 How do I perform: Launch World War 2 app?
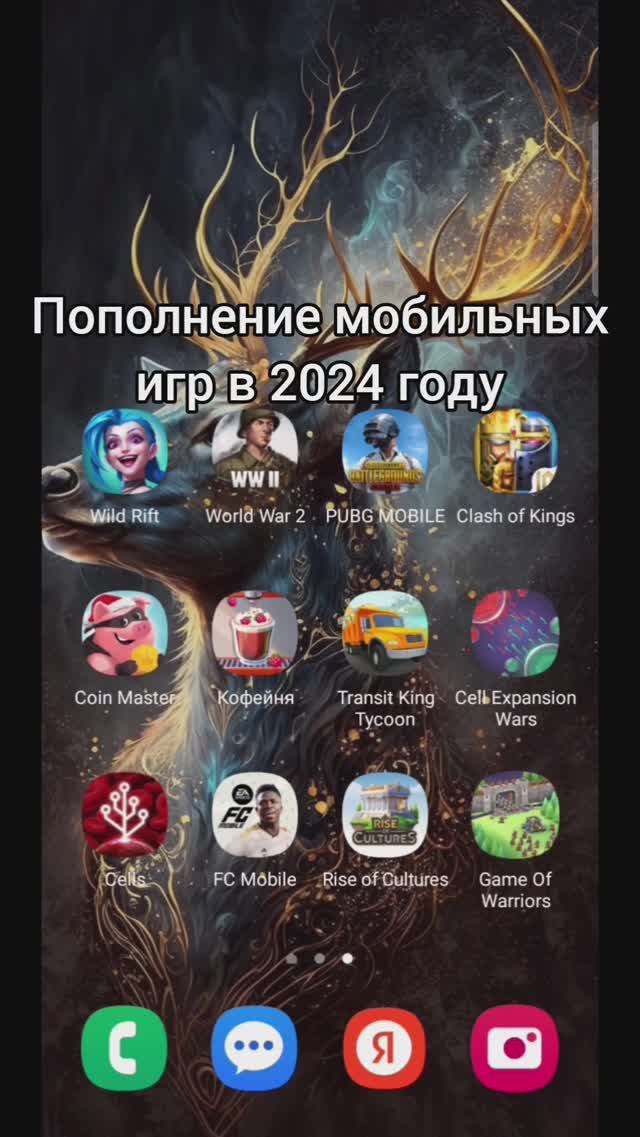tap(255, 453)
